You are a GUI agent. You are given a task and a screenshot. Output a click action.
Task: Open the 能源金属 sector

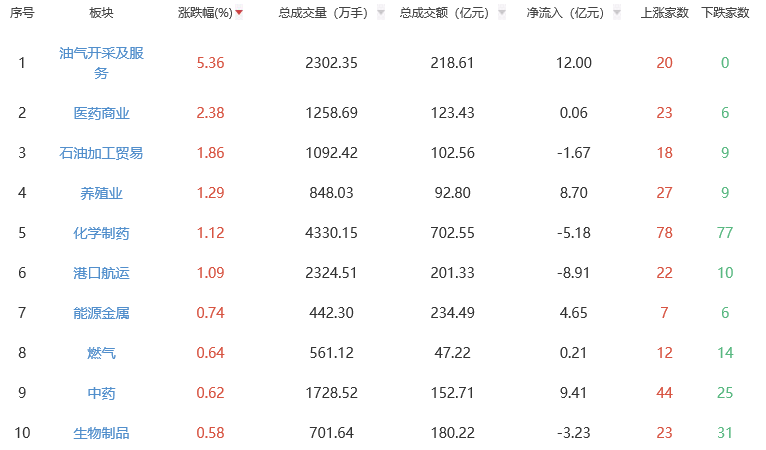[101, 313]
